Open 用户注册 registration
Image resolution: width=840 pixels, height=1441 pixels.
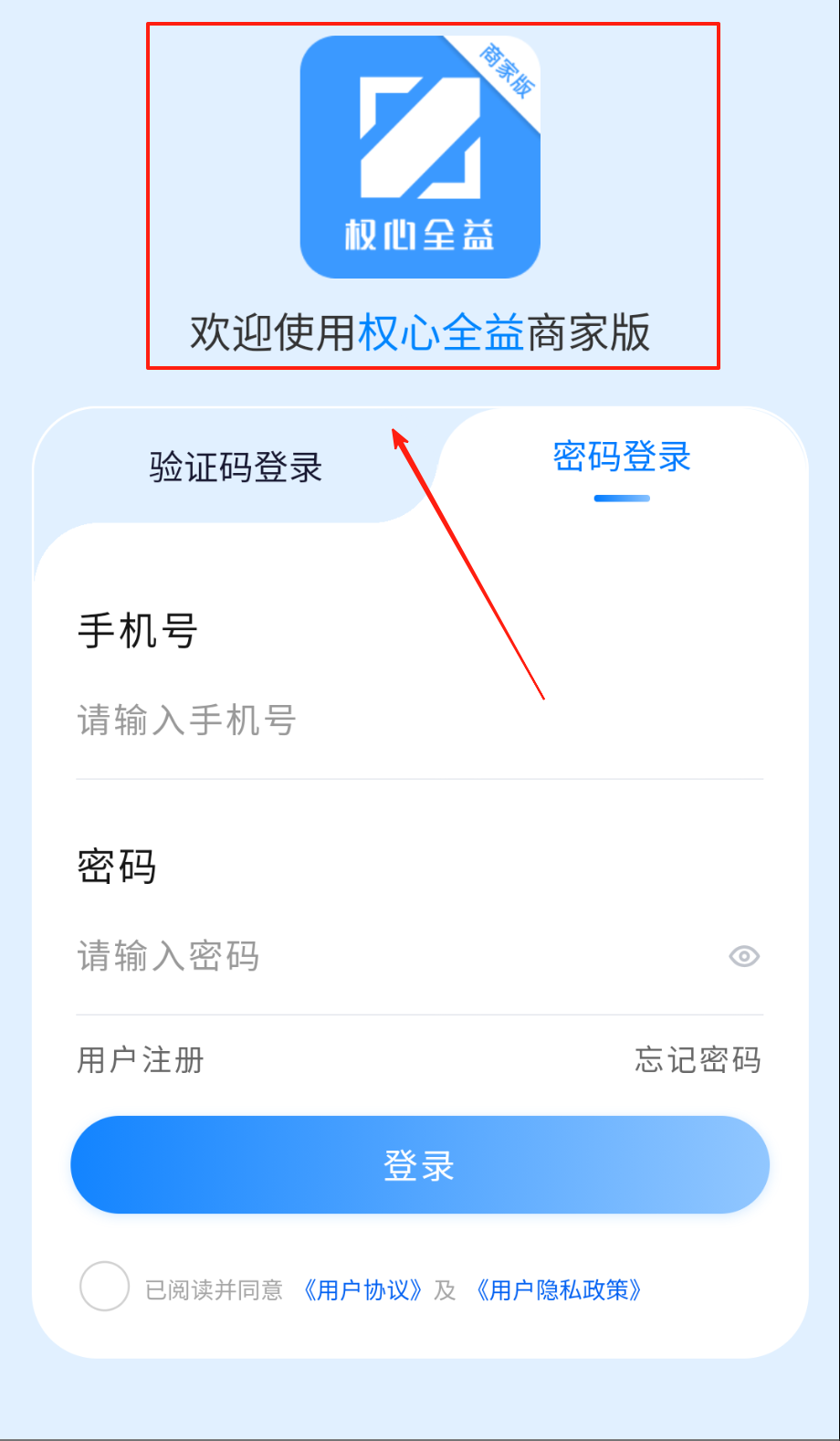coord(141,1060)
